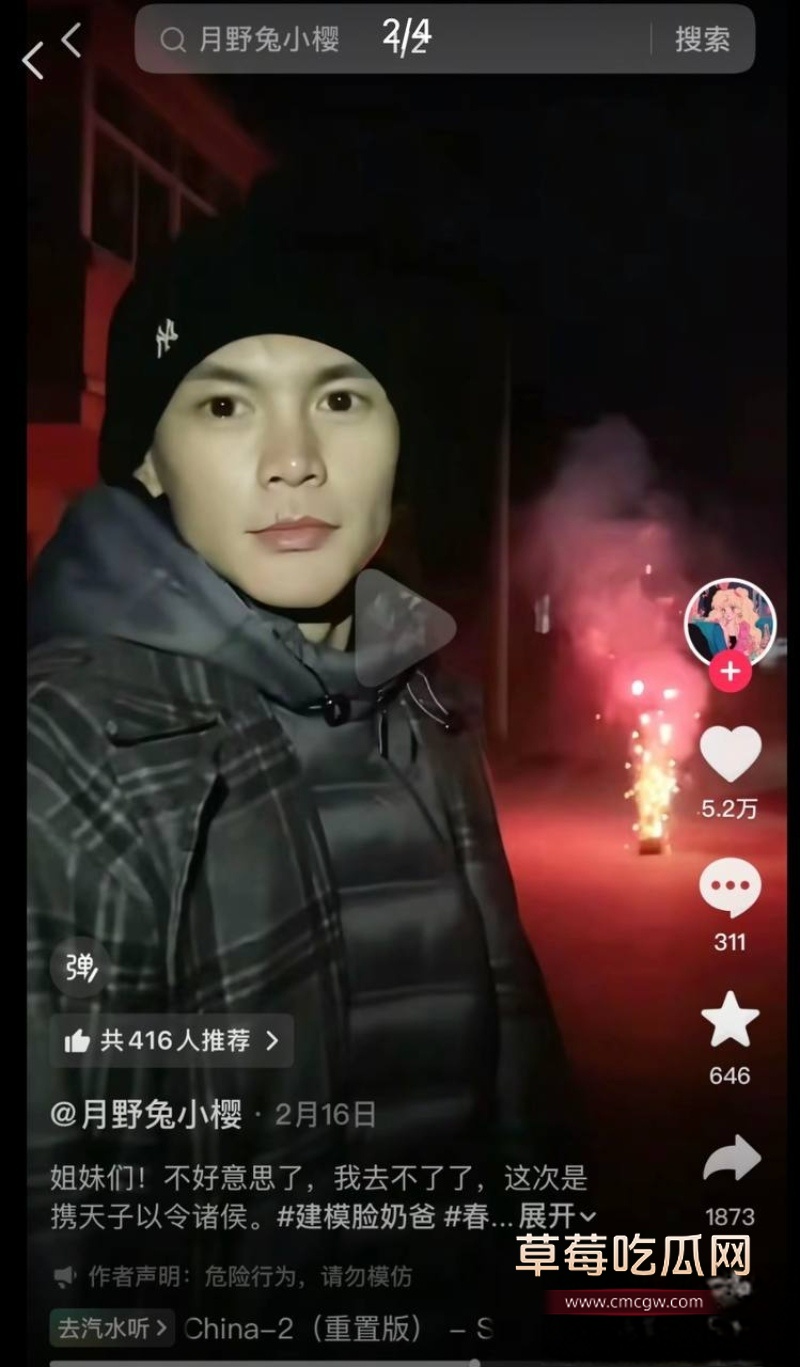Toggle the 弹 danmaku button
The width and height of the screenshot is (800, 1367).
pyautogui.click(x=80, y=967)
